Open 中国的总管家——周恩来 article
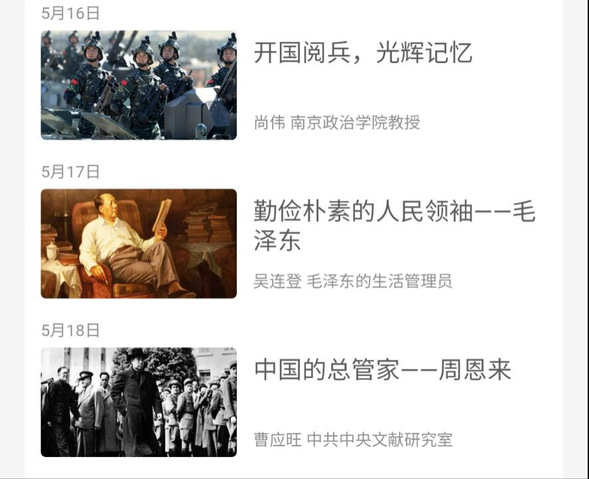 pyautogui.click(x=382, y=370)
